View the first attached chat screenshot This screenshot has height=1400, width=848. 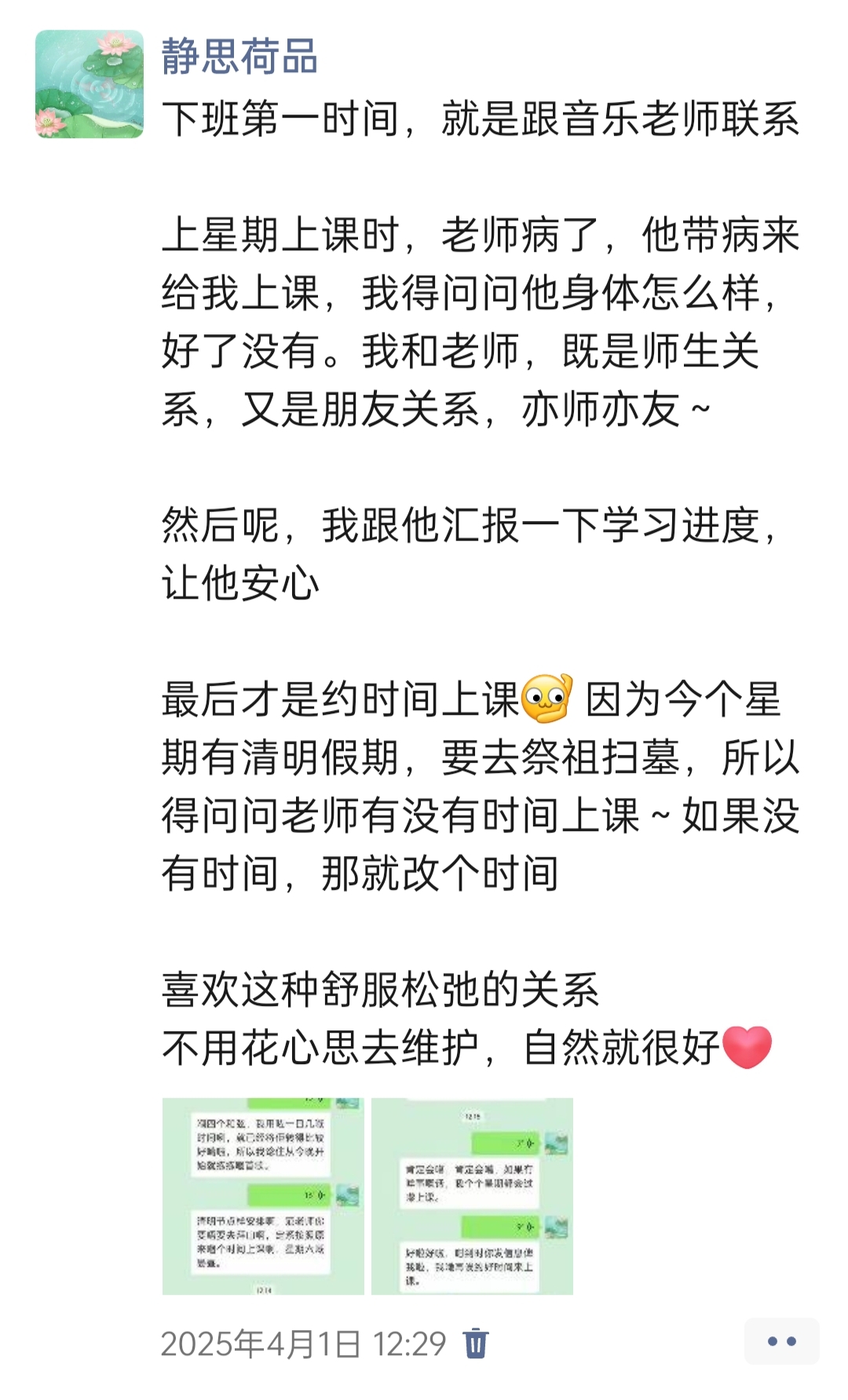[263, 1196]
